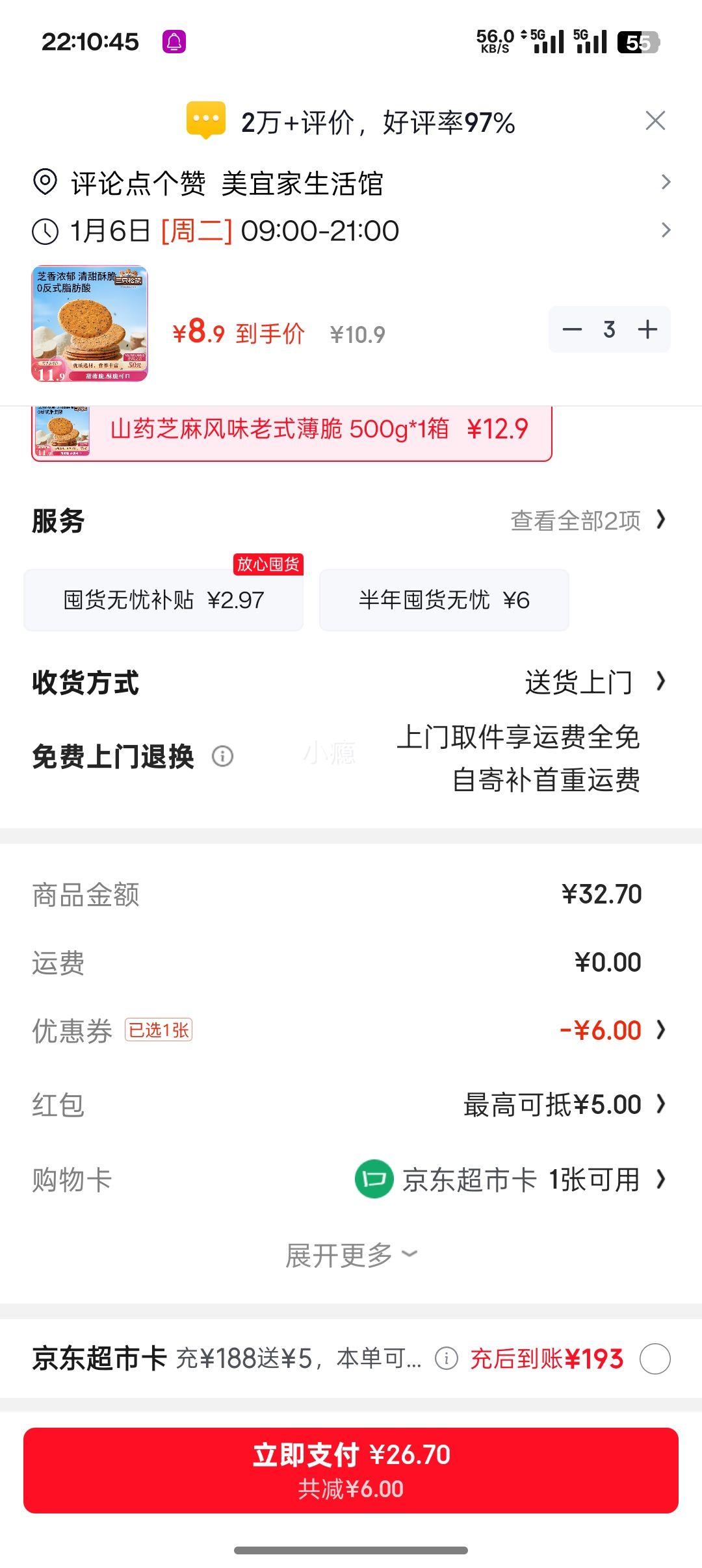Increase product quantity by one

[647, 329]
